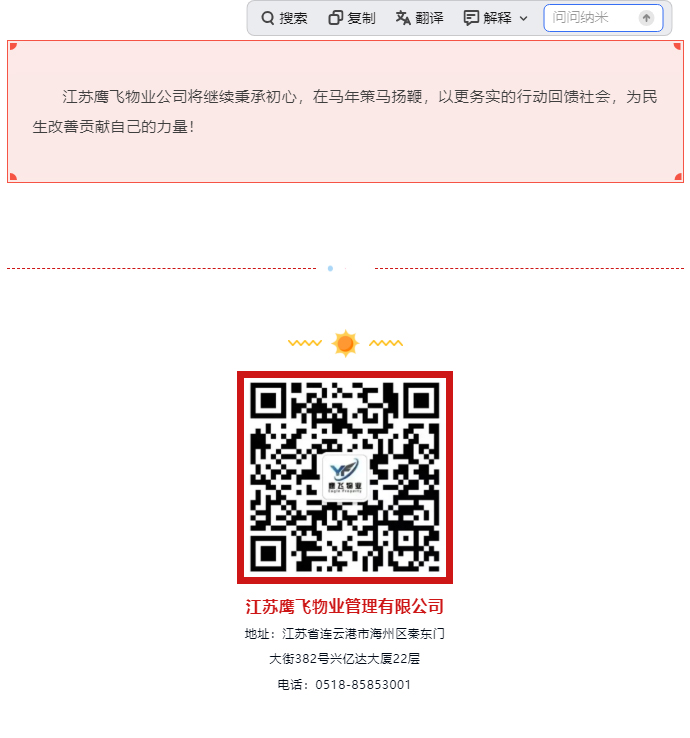Screen dimensions: 690x738
Task: Expand the dropdown arrow beside 解释
Action: point(523,19)
